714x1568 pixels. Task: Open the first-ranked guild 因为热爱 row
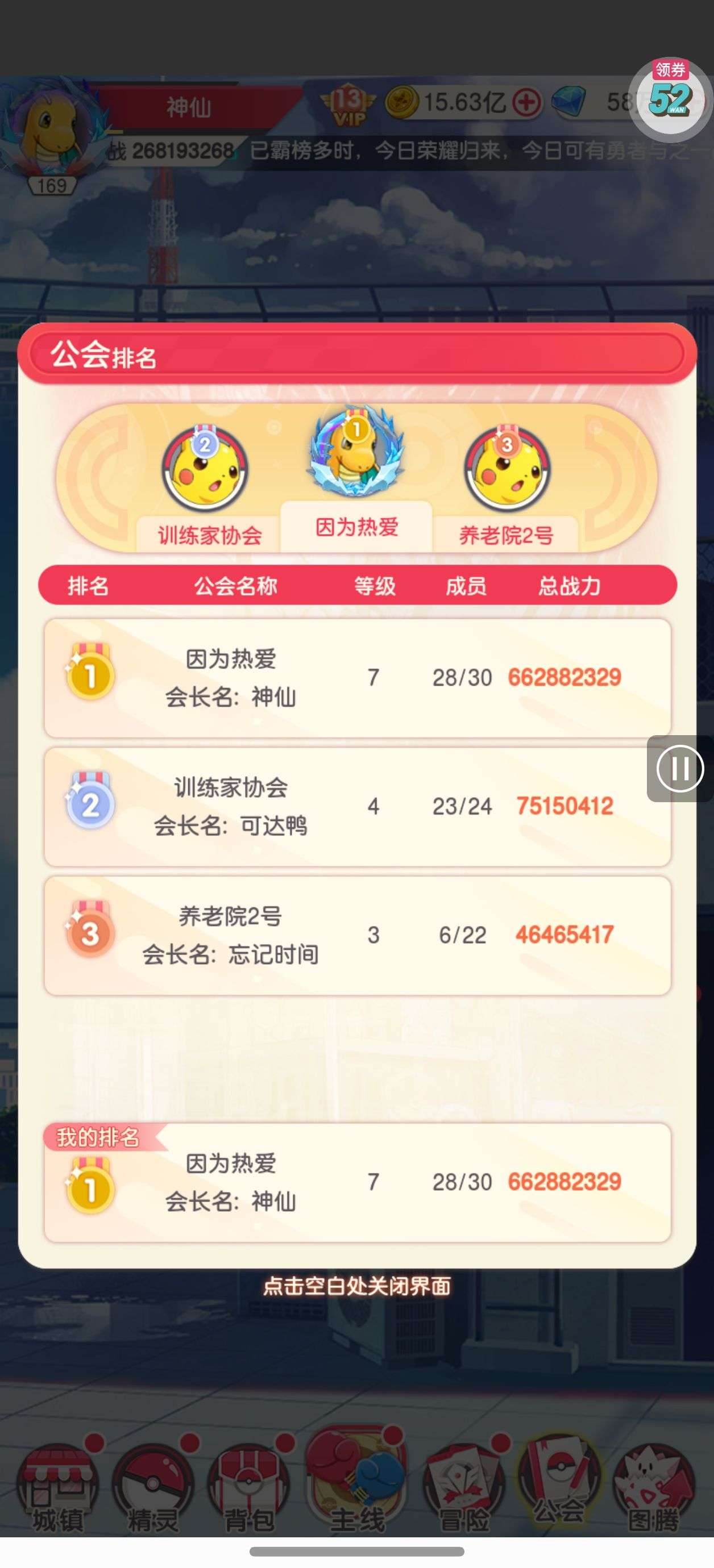pyautogui.click(x=357, y=678)
